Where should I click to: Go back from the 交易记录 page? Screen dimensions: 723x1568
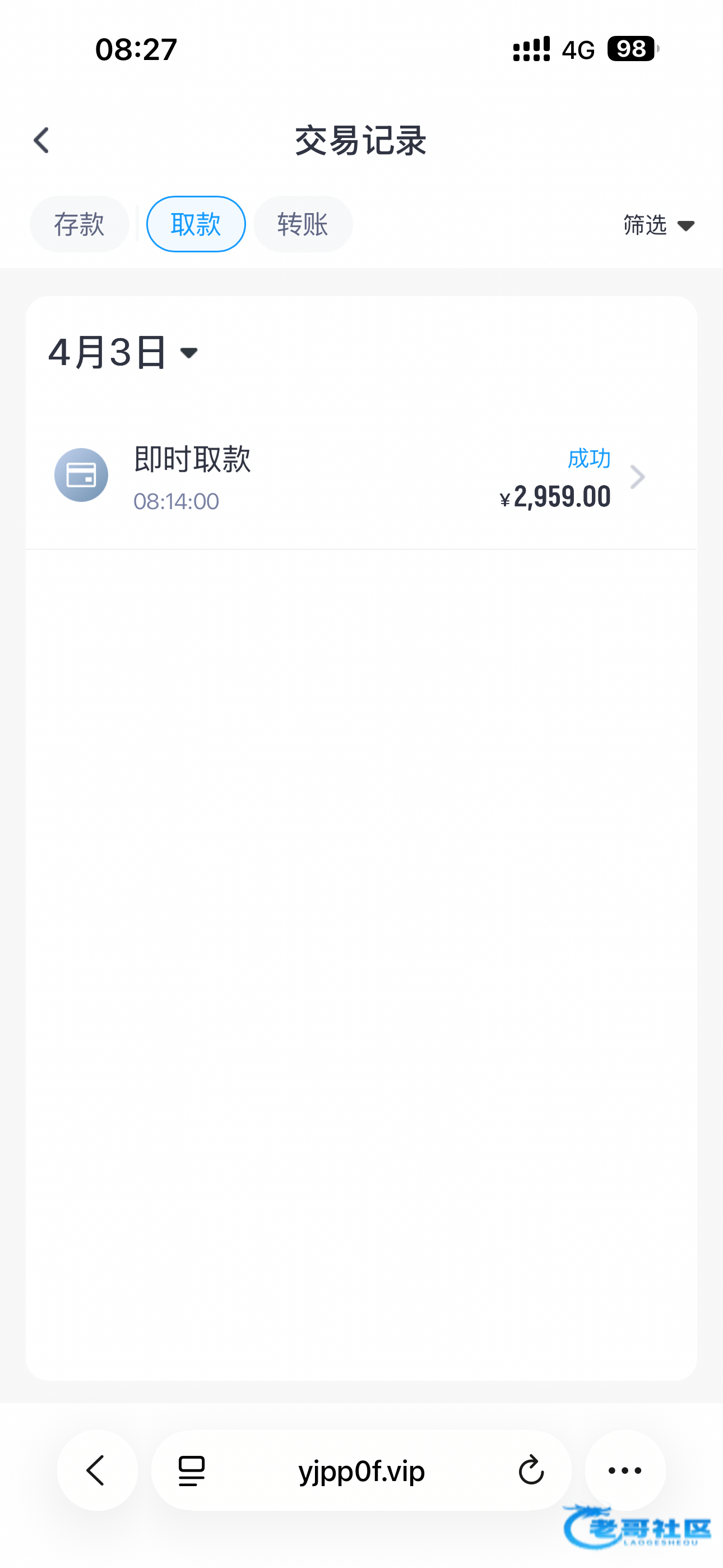[x=41, y=141]
